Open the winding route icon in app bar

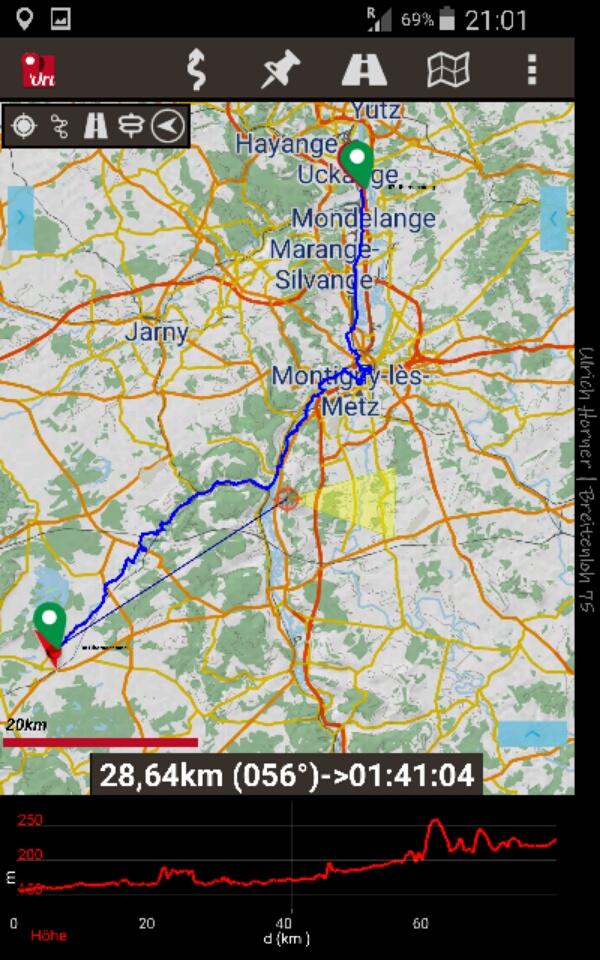tap(196, 69)
